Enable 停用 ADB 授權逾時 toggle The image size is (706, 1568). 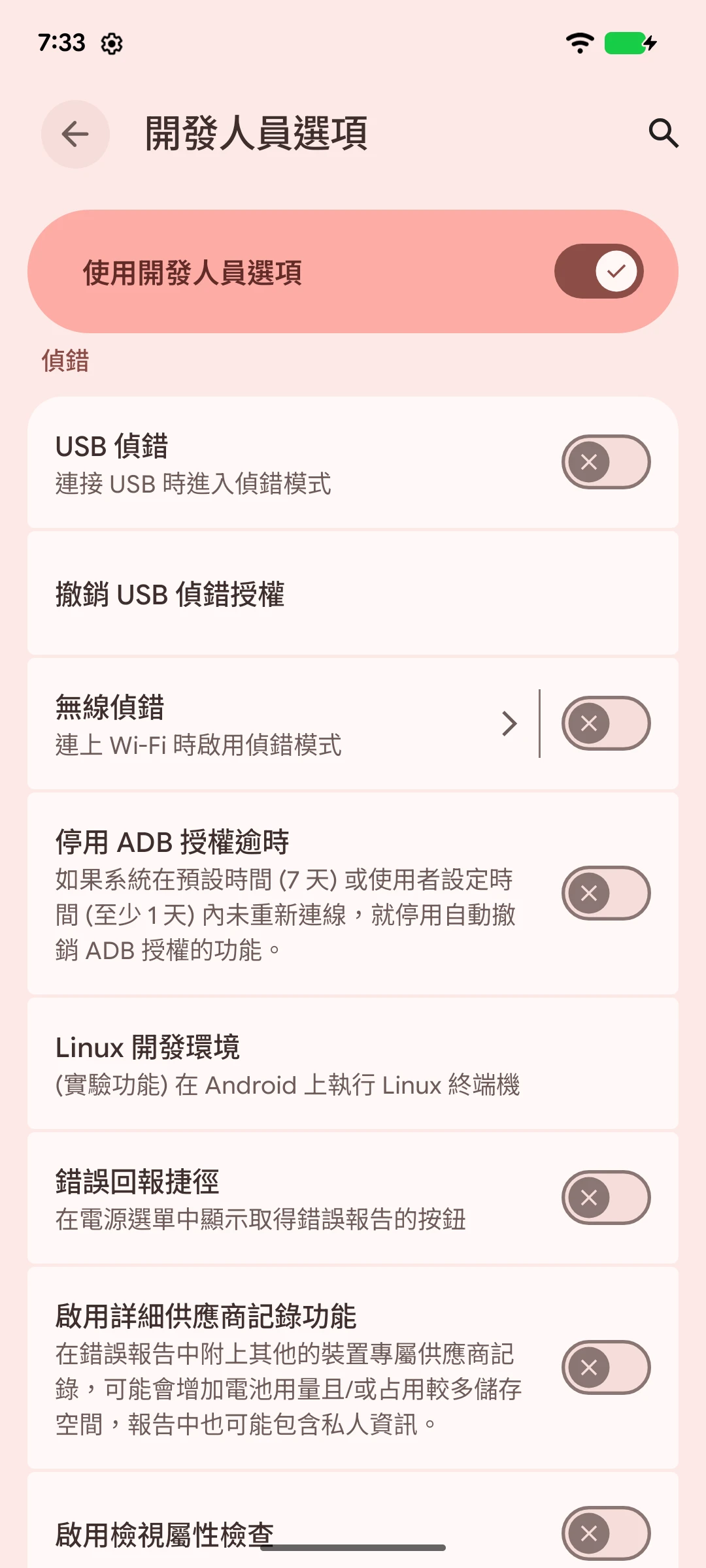pos(605,893)
